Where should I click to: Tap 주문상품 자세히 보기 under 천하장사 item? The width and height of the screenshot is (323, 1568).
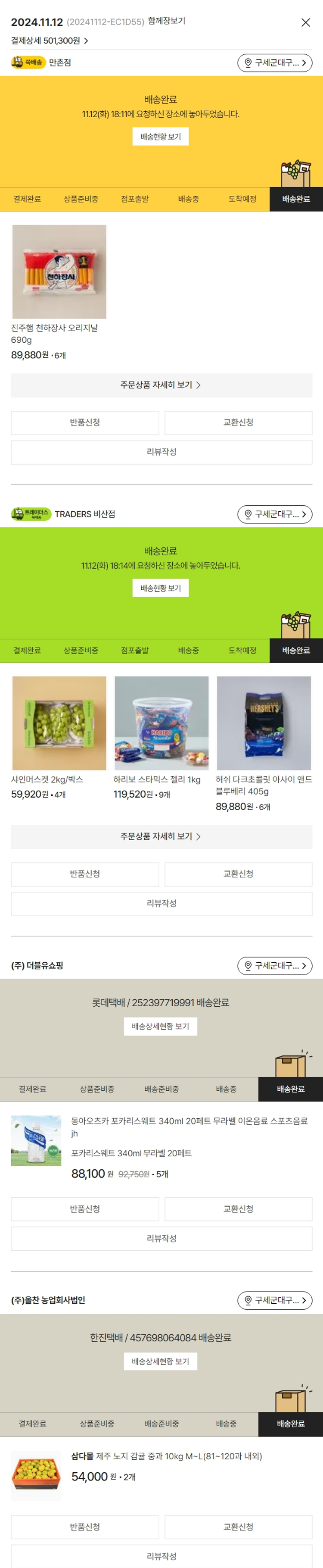(x=161, y=385)
